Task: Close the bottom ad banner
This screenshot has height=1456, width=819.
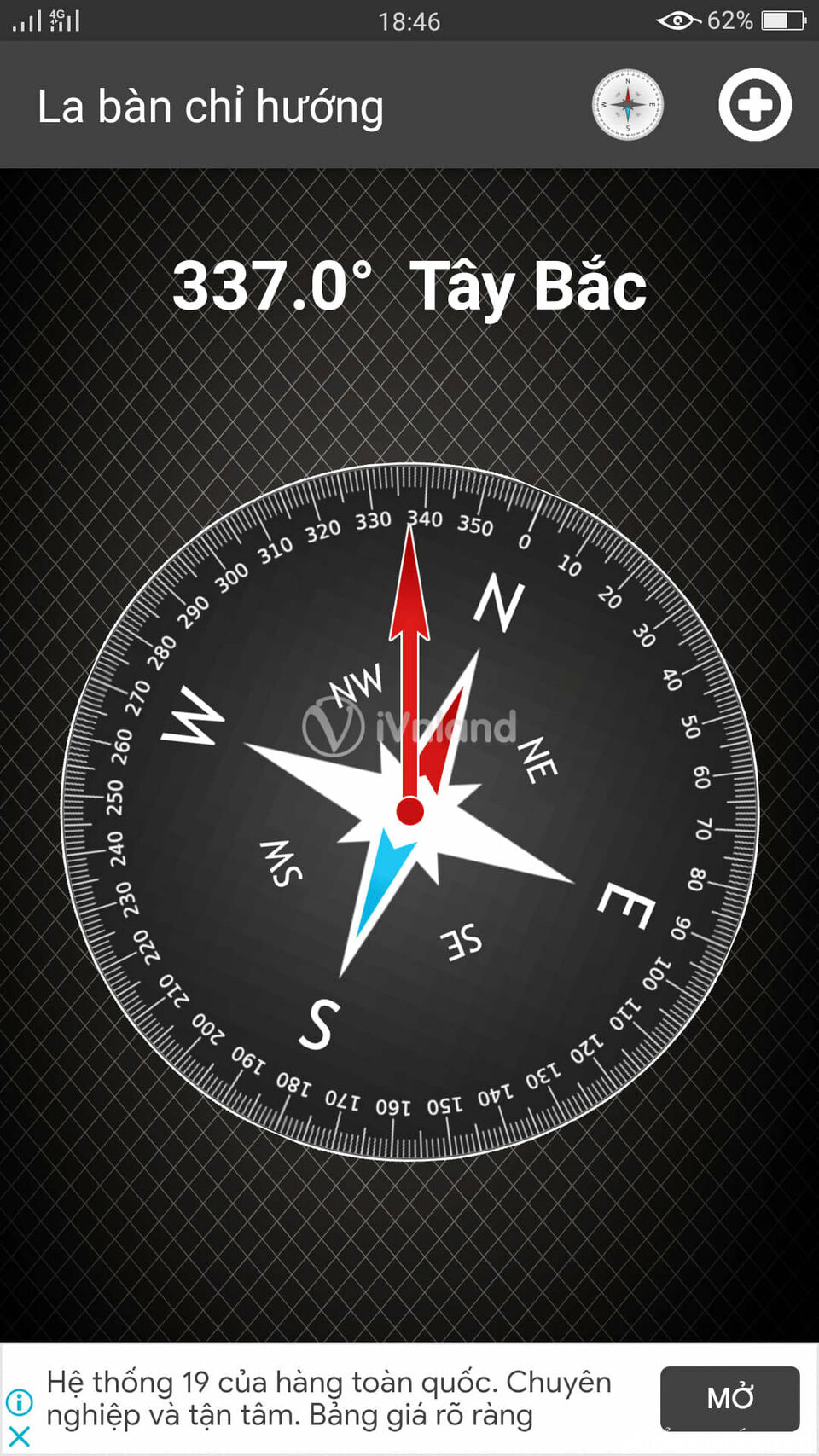Action: (19, 1436)
